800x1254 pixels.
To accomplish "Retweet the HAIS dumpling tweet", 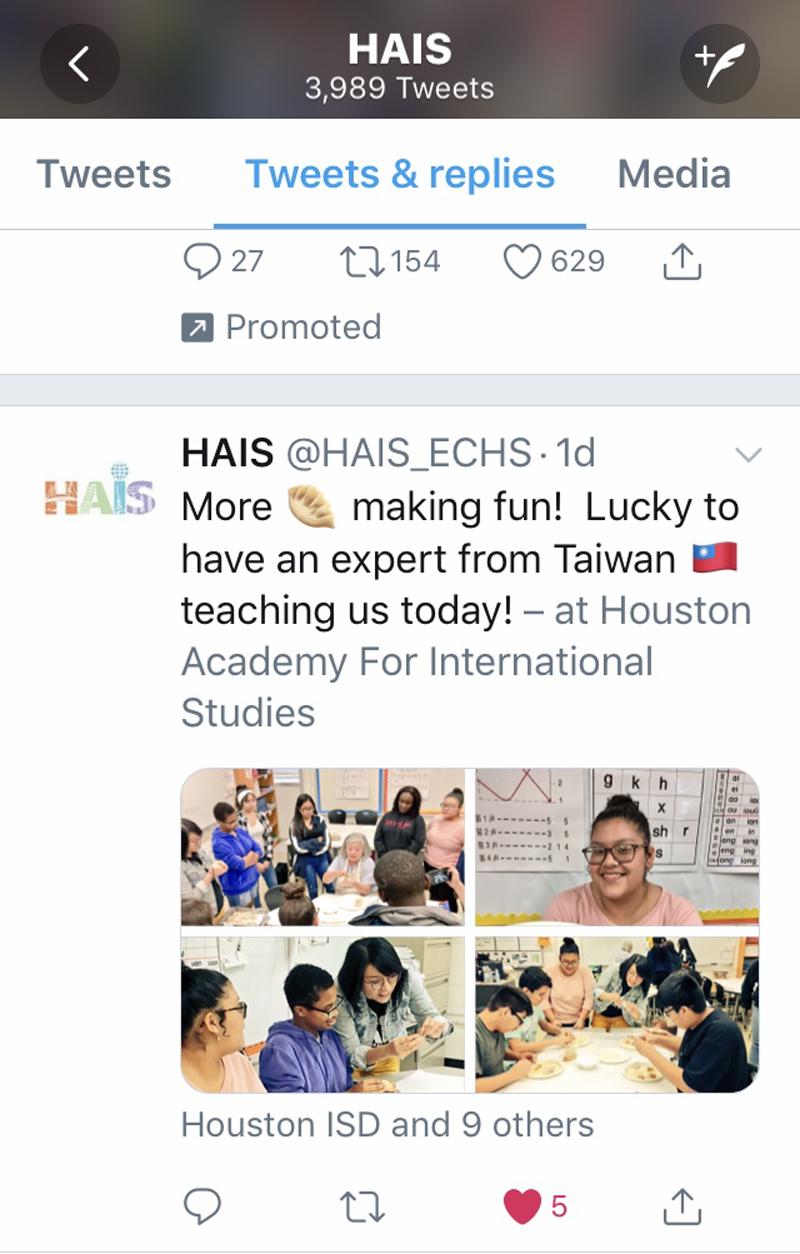I will 362,1206.
